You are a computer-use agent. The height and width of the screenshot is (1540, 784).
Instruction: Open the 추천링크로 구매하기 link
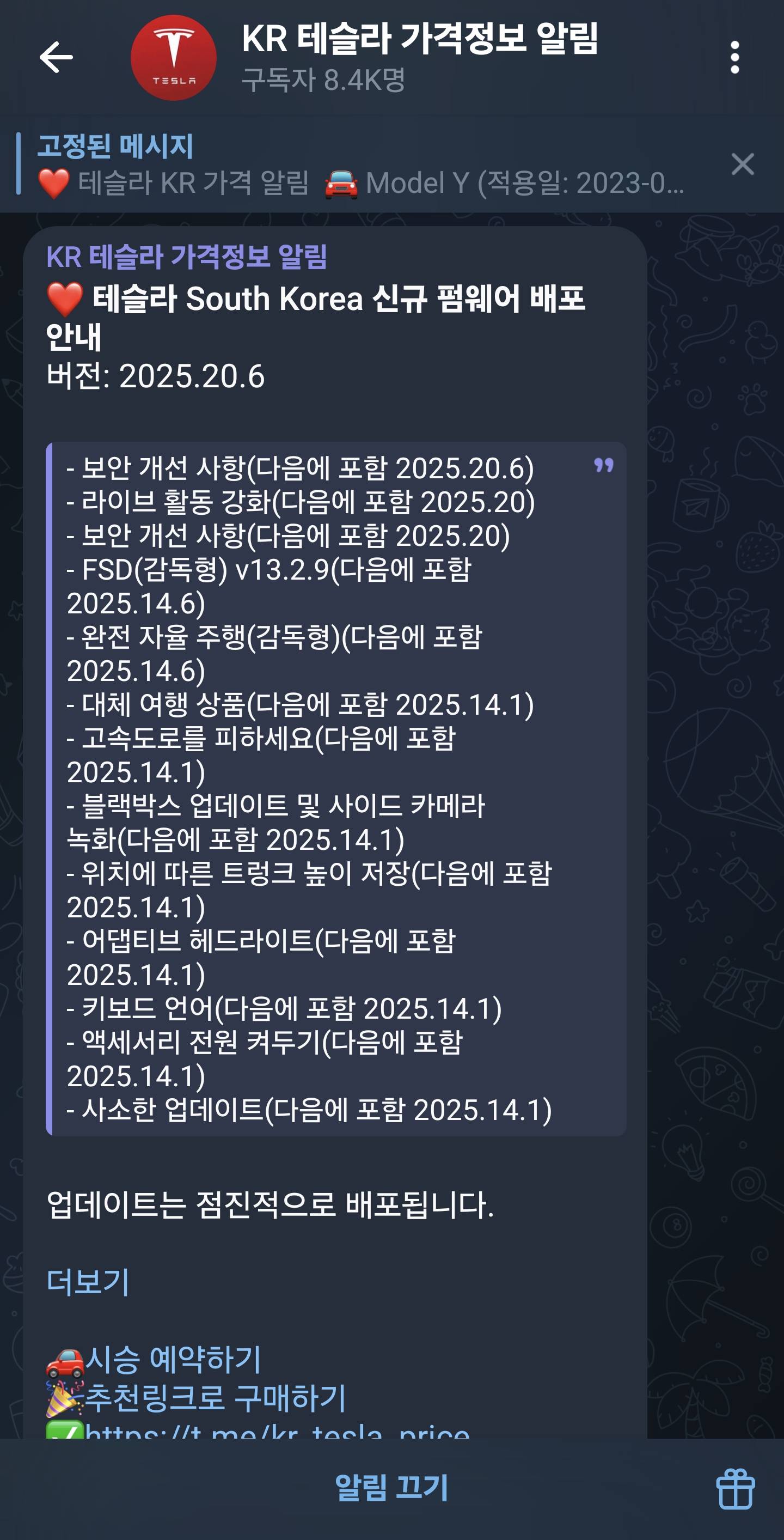click(215, 1398)
